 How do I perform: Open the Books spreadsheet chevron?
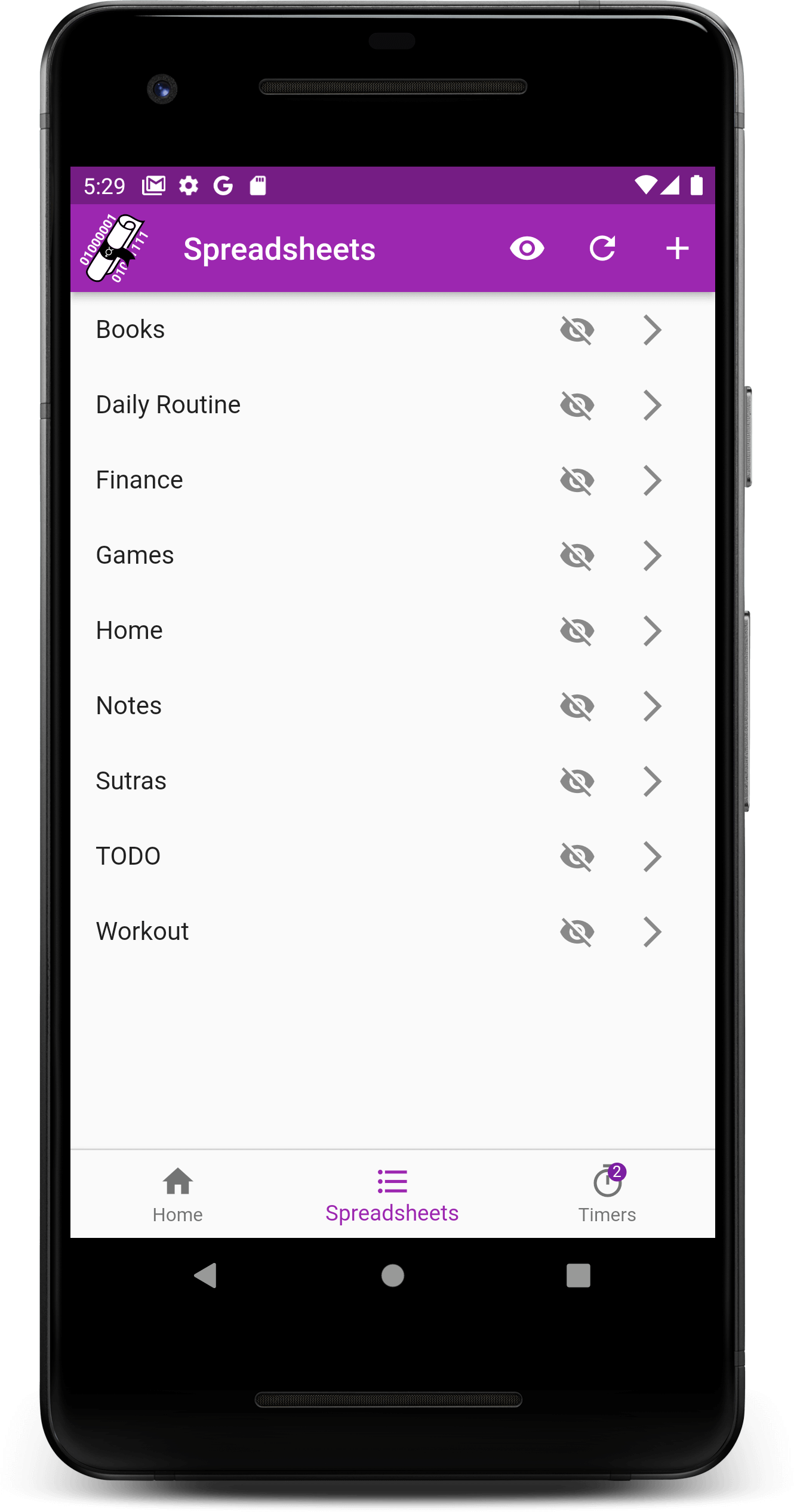point(652,330)
